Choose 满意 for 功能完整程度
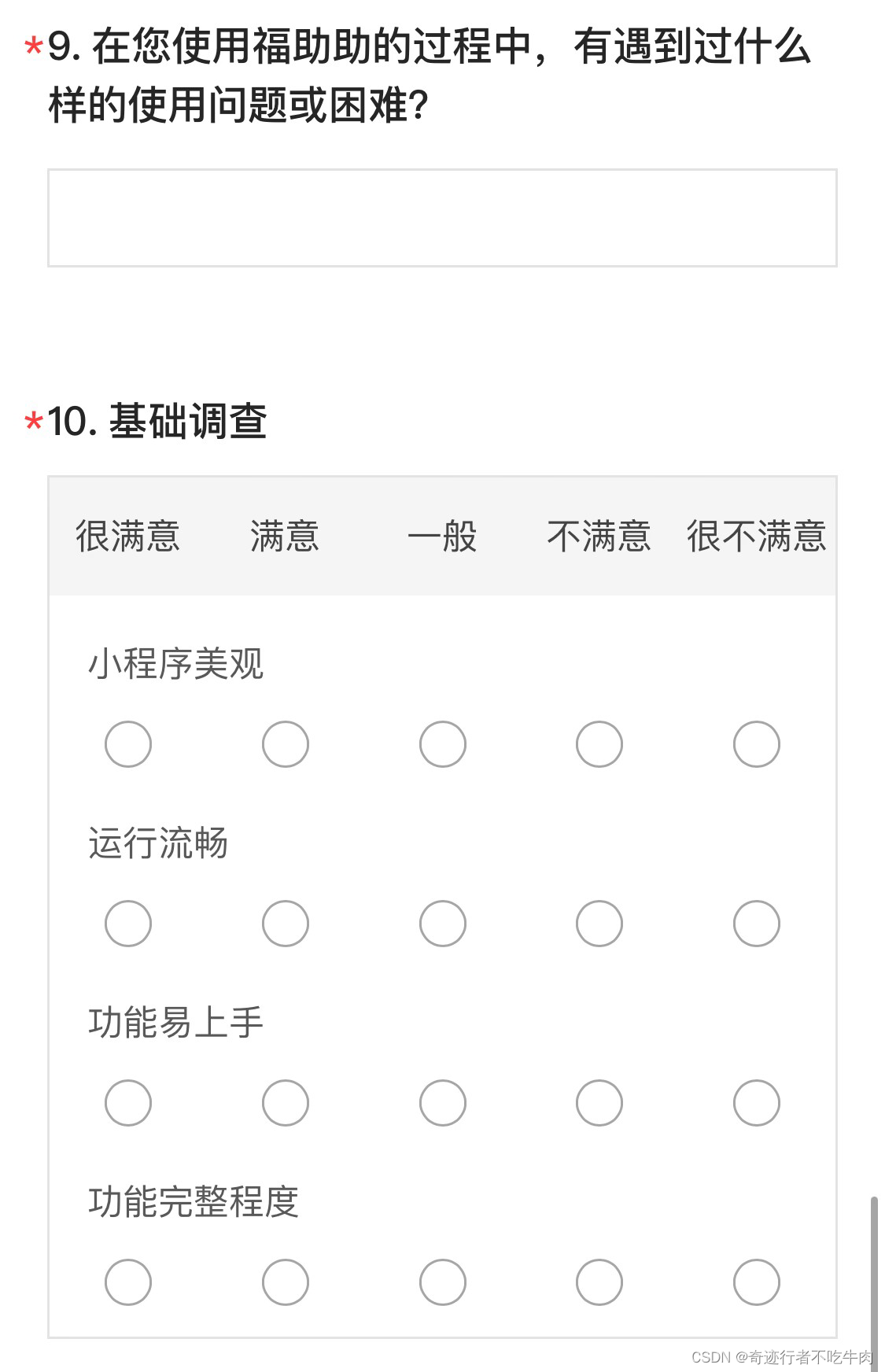Viewport: 885px width, 1372px height. (x=286, y=1282)
